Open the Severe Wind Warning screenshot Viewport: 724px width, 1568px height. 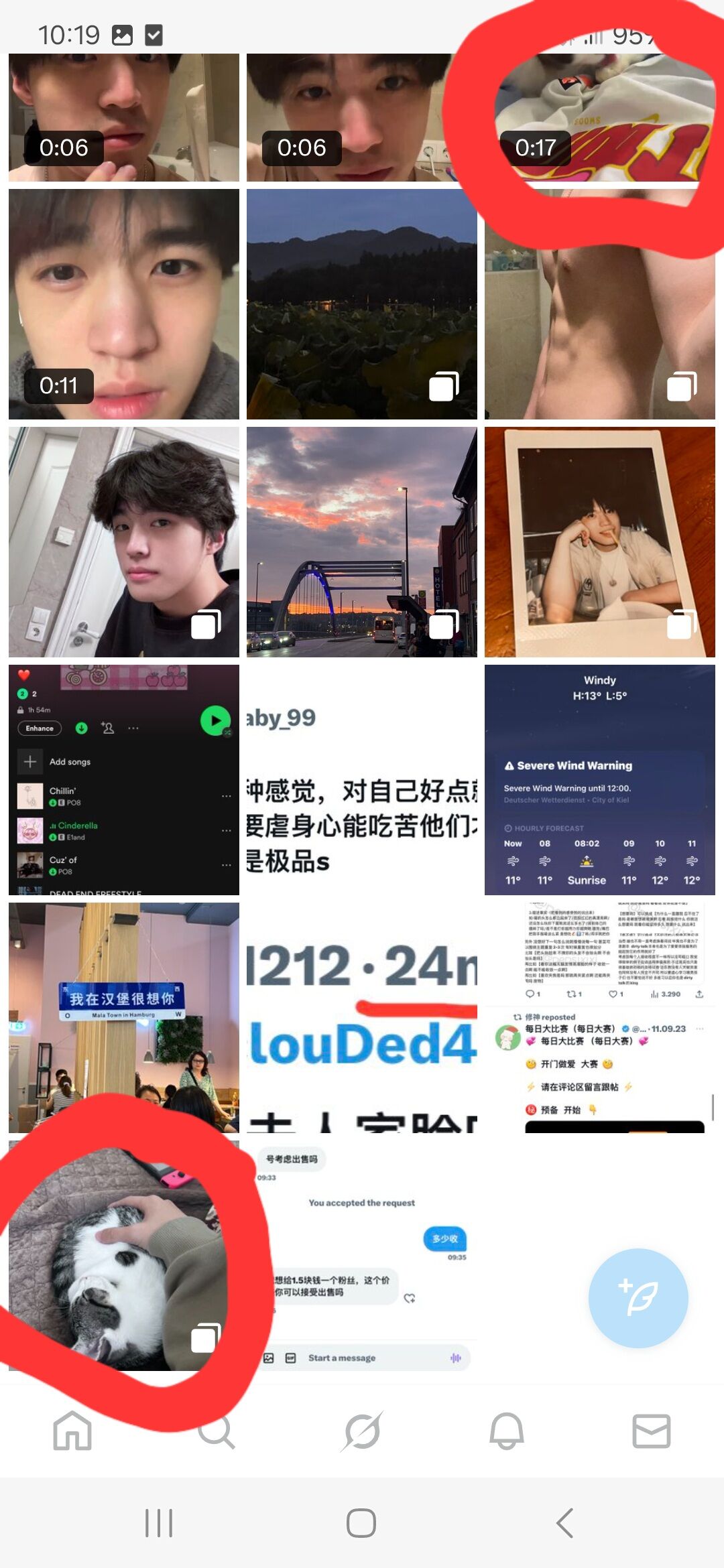600,779
